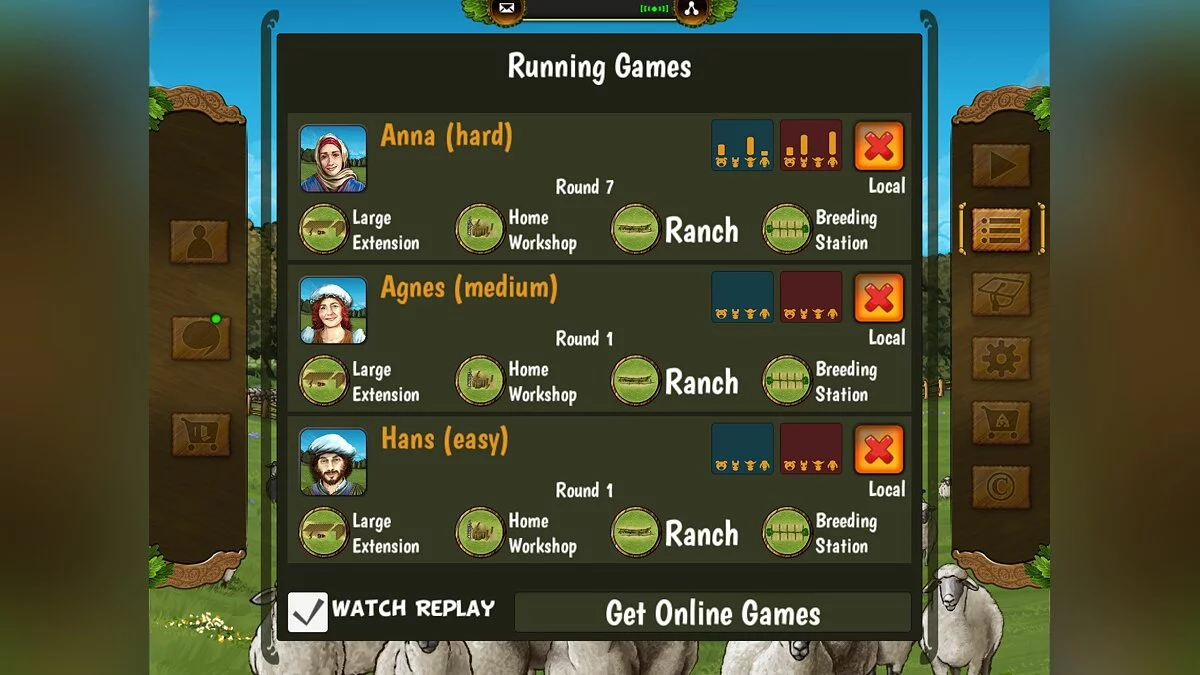Open the running games list icon
The image size is (1200, 675).
point(1000,230)
